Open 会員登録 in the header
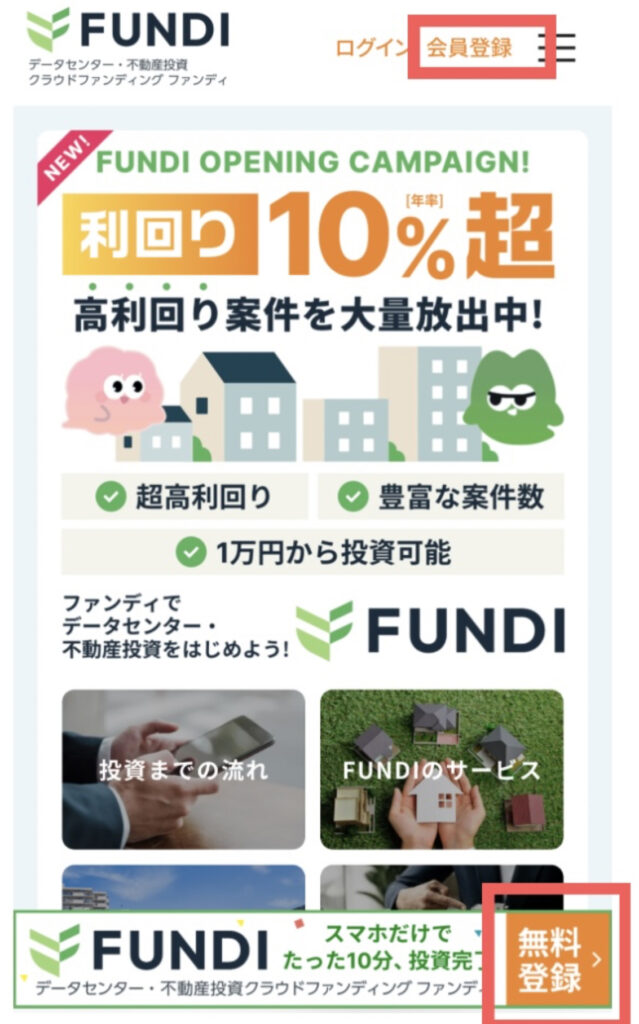This screenshot has height=1024, width=639. 469,48
